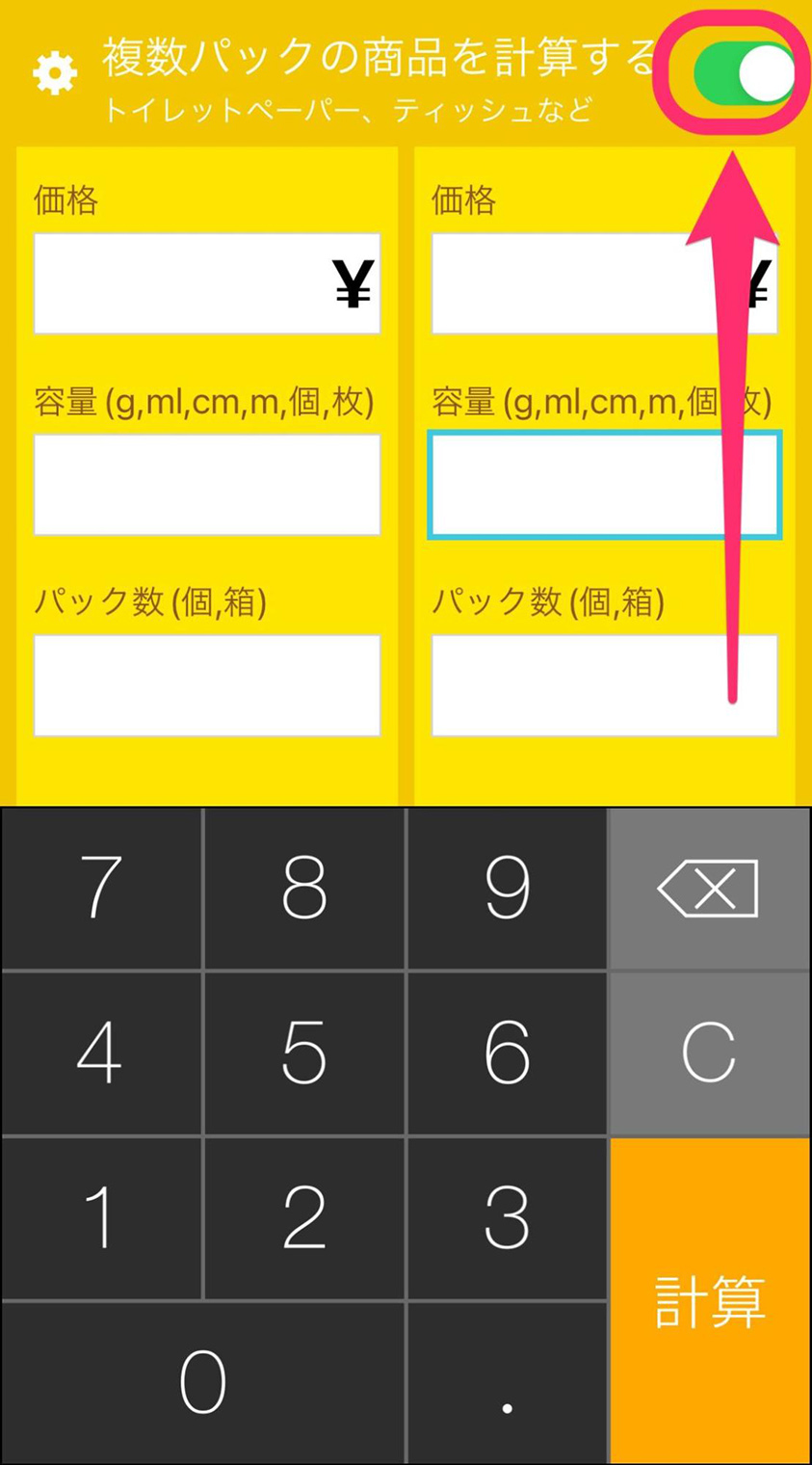Focus the left 容量 capacity field
This screenshot has width=812, height=1465.
click(x=207, y=485)
